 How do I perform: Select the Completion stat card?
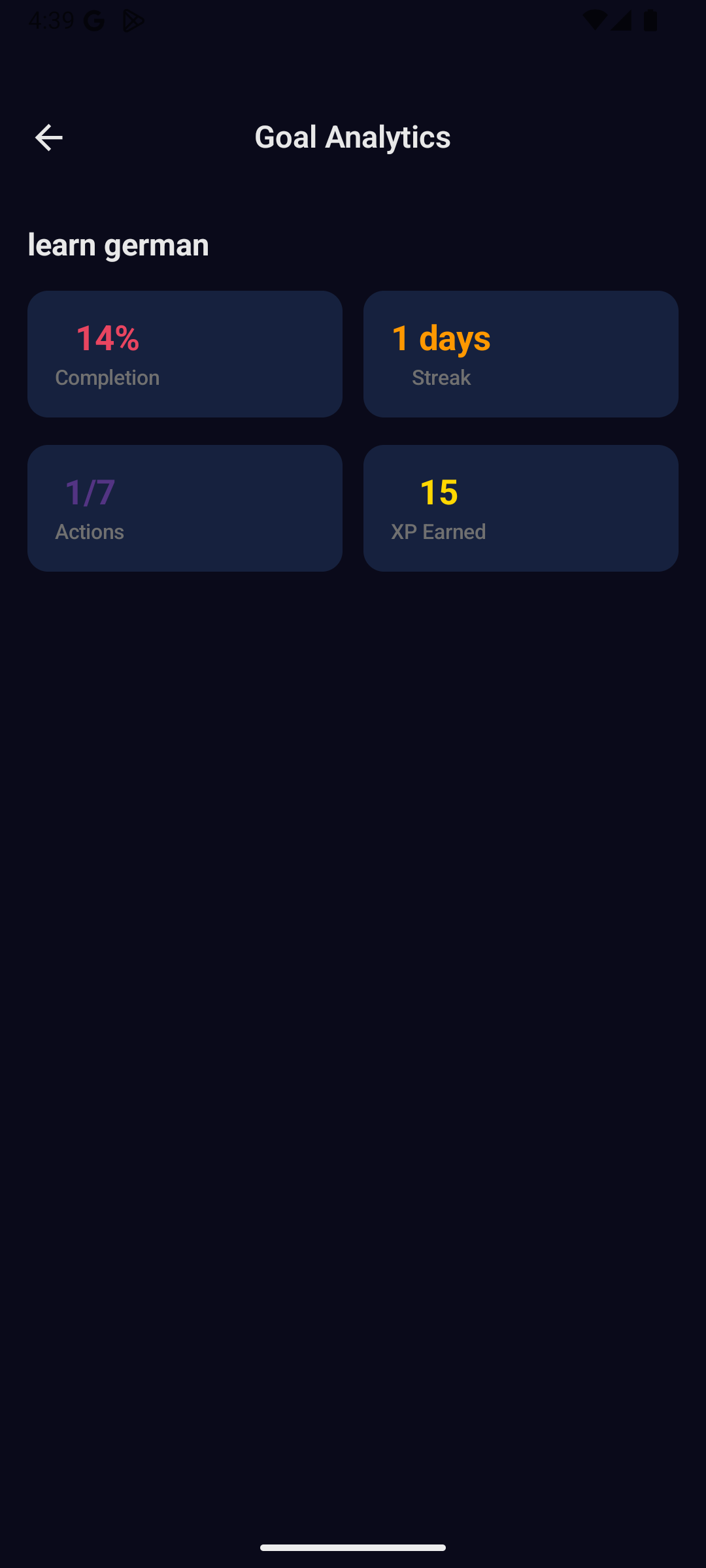[x=184, y=353]
